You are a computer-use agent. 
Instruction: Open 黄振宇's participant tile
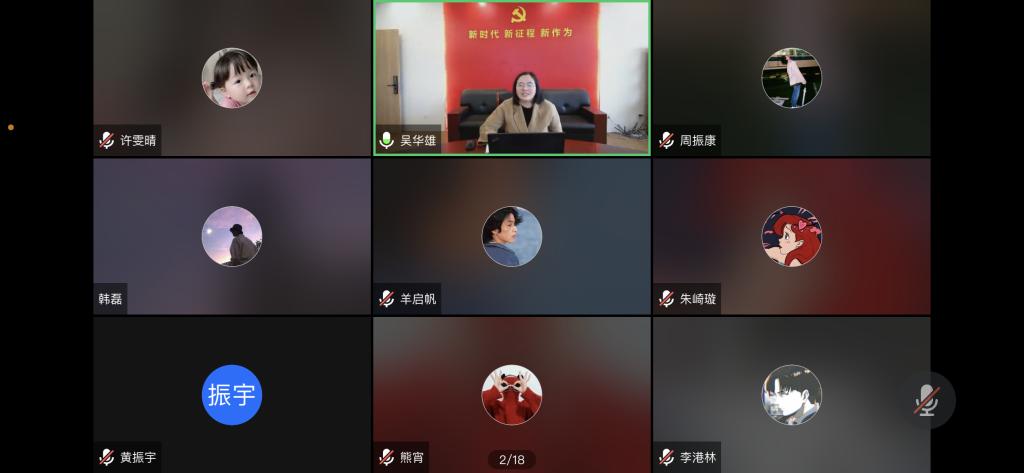click(231, 394)
